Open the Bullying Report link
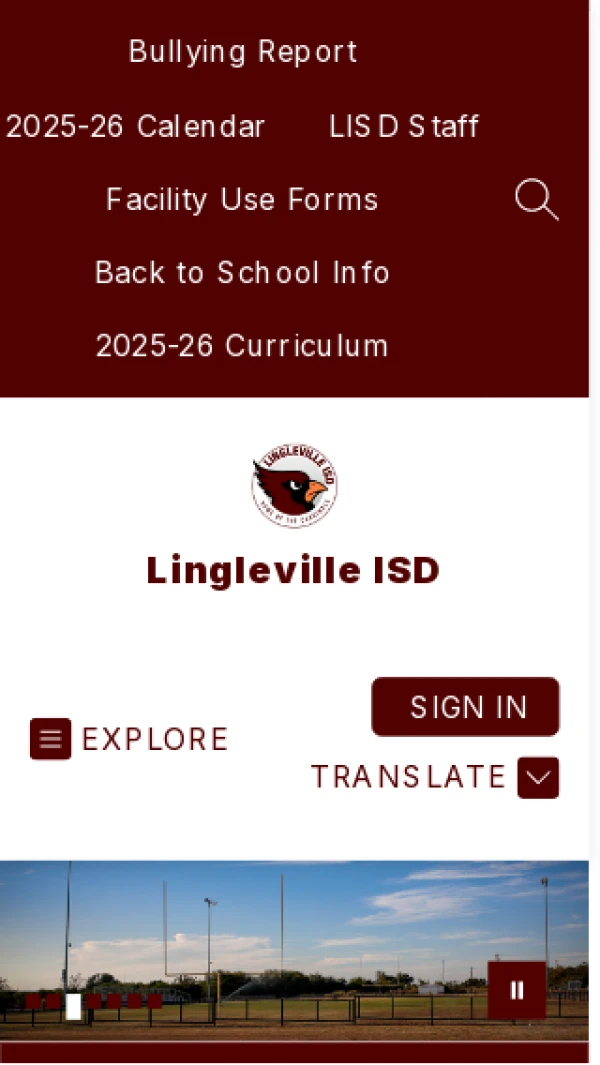The image size is (600, 1065). coord(243,52)
